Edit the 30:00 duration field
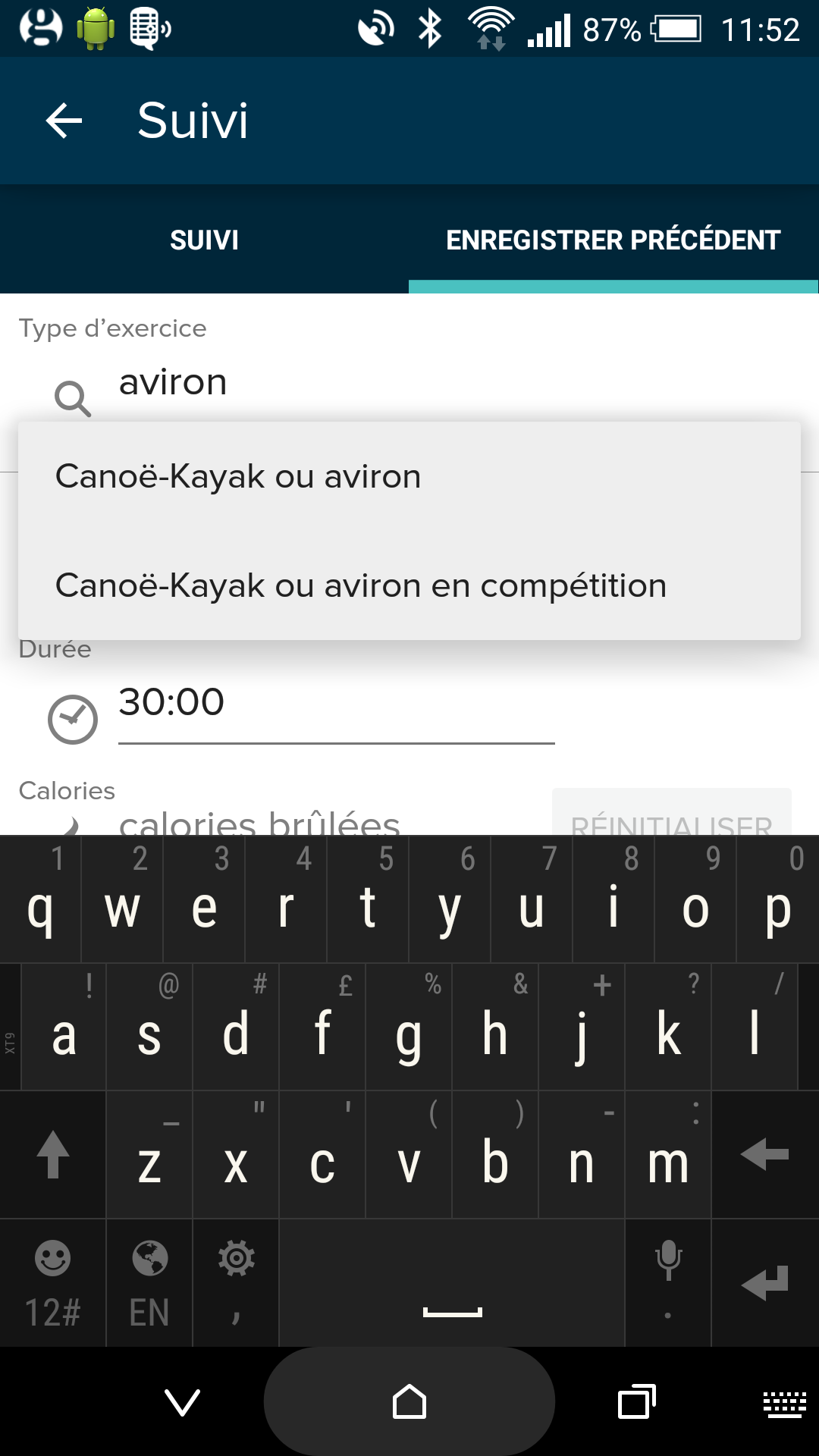Screen dimensions: 819x1456 pos(335,702)
